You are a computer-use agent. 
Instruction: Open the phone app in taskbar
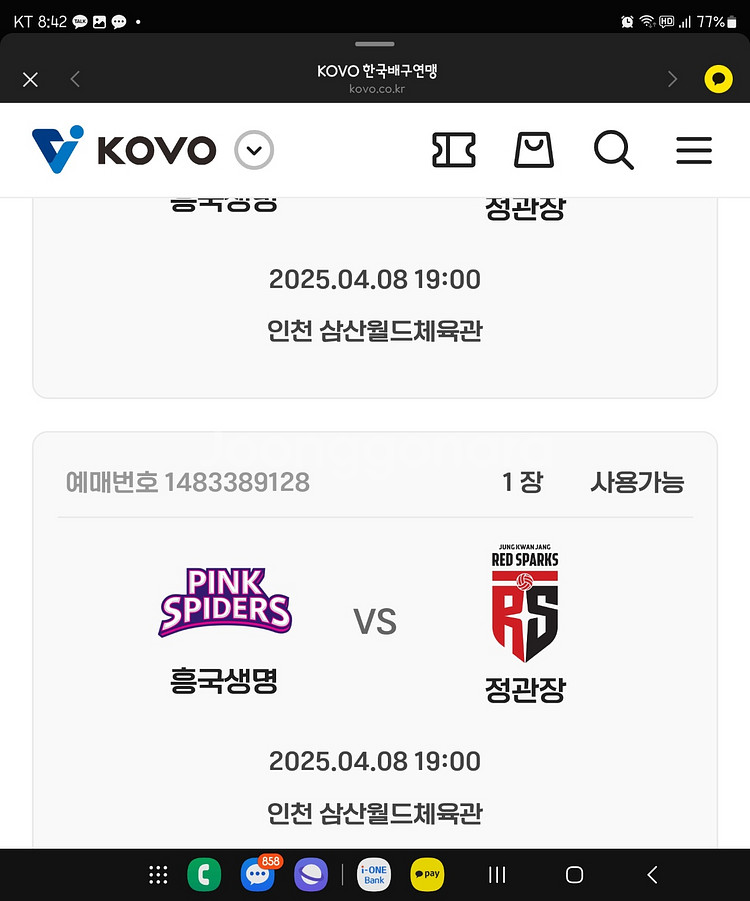(x=204, y=875)
